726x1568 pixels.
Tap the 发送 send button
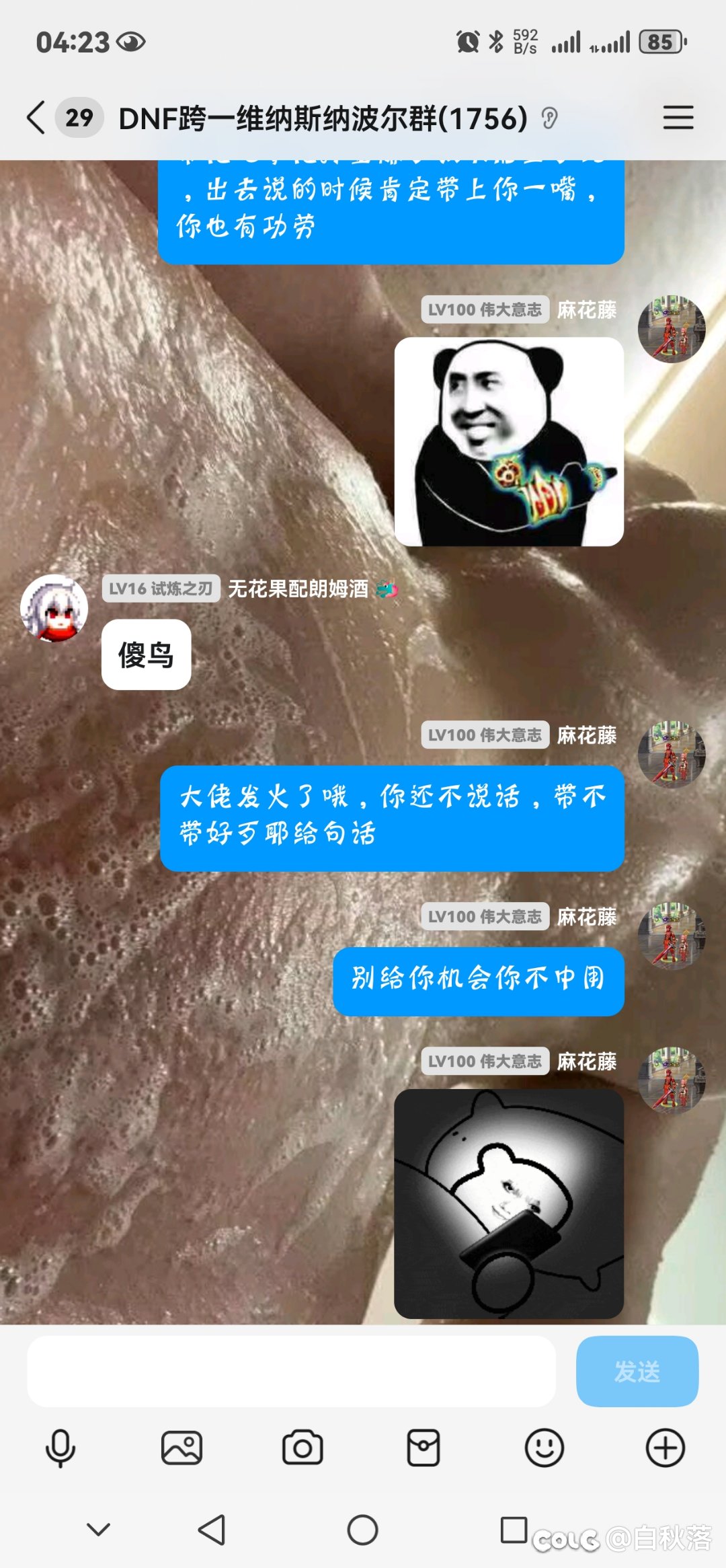[637, 1371]
